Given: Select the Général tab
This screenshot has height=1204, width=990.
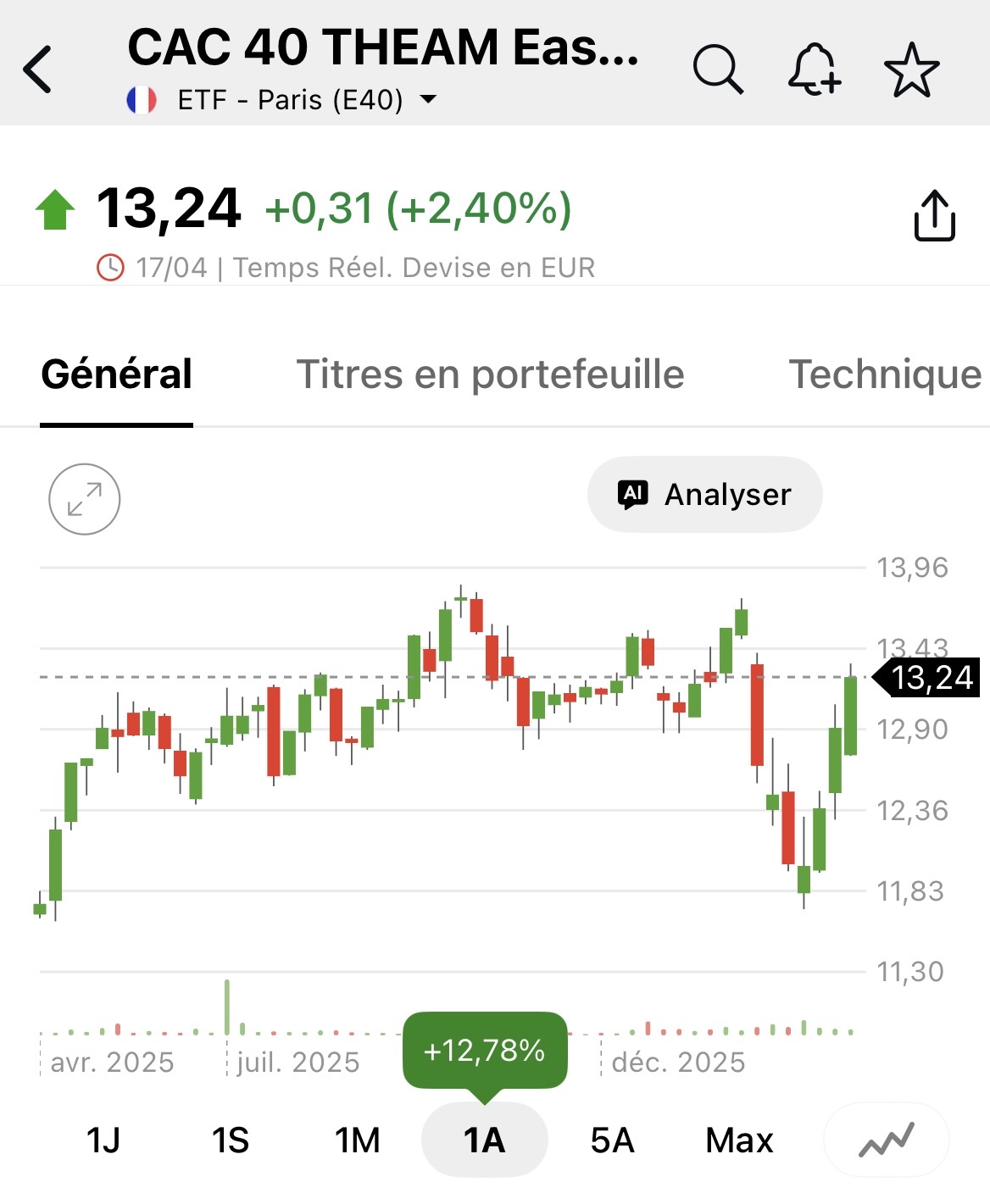Looking at the screenshot, I should click(117, 375).
